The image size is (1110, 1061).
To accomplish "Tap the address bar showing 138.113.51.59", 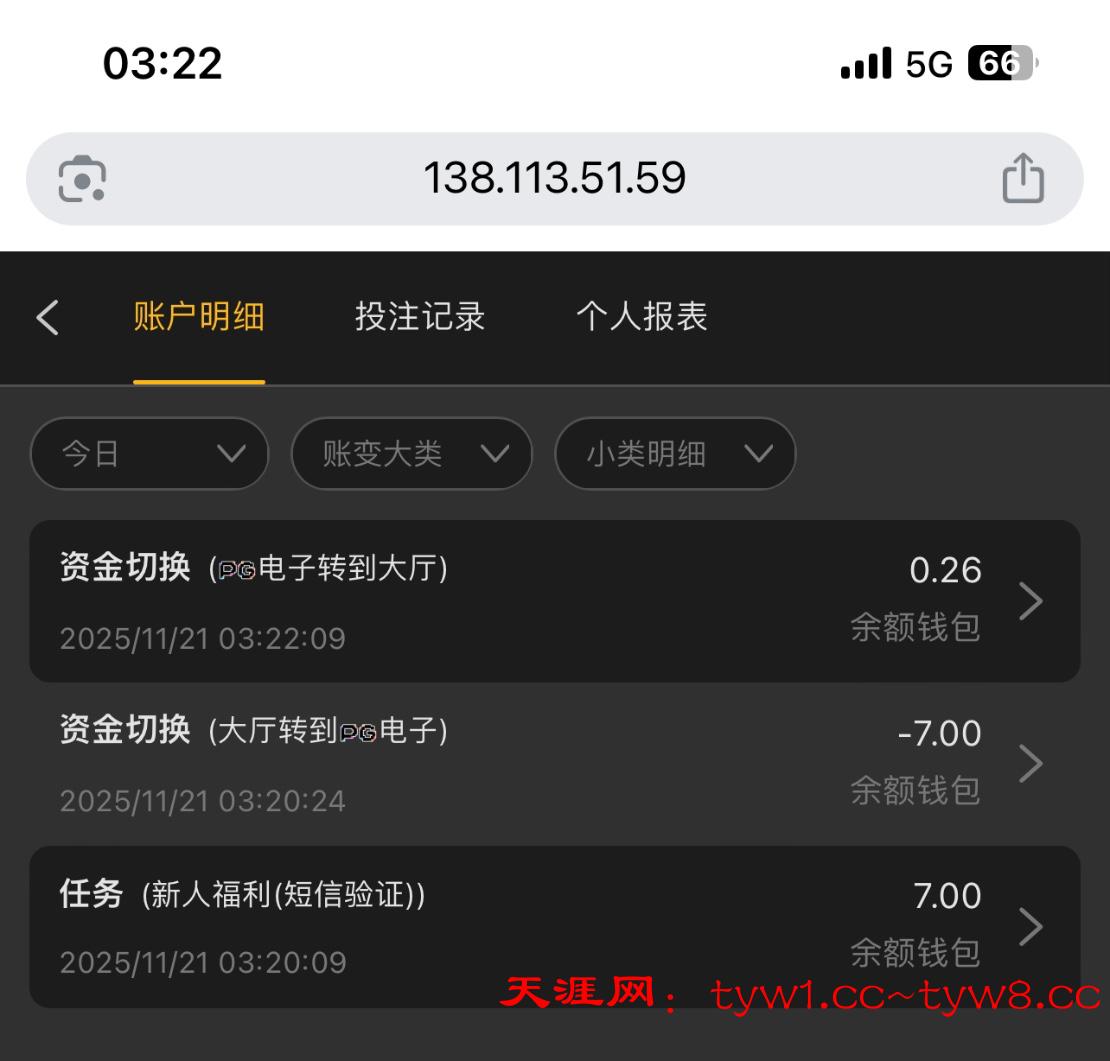I will pyautogui.click(x=554, y=179).
